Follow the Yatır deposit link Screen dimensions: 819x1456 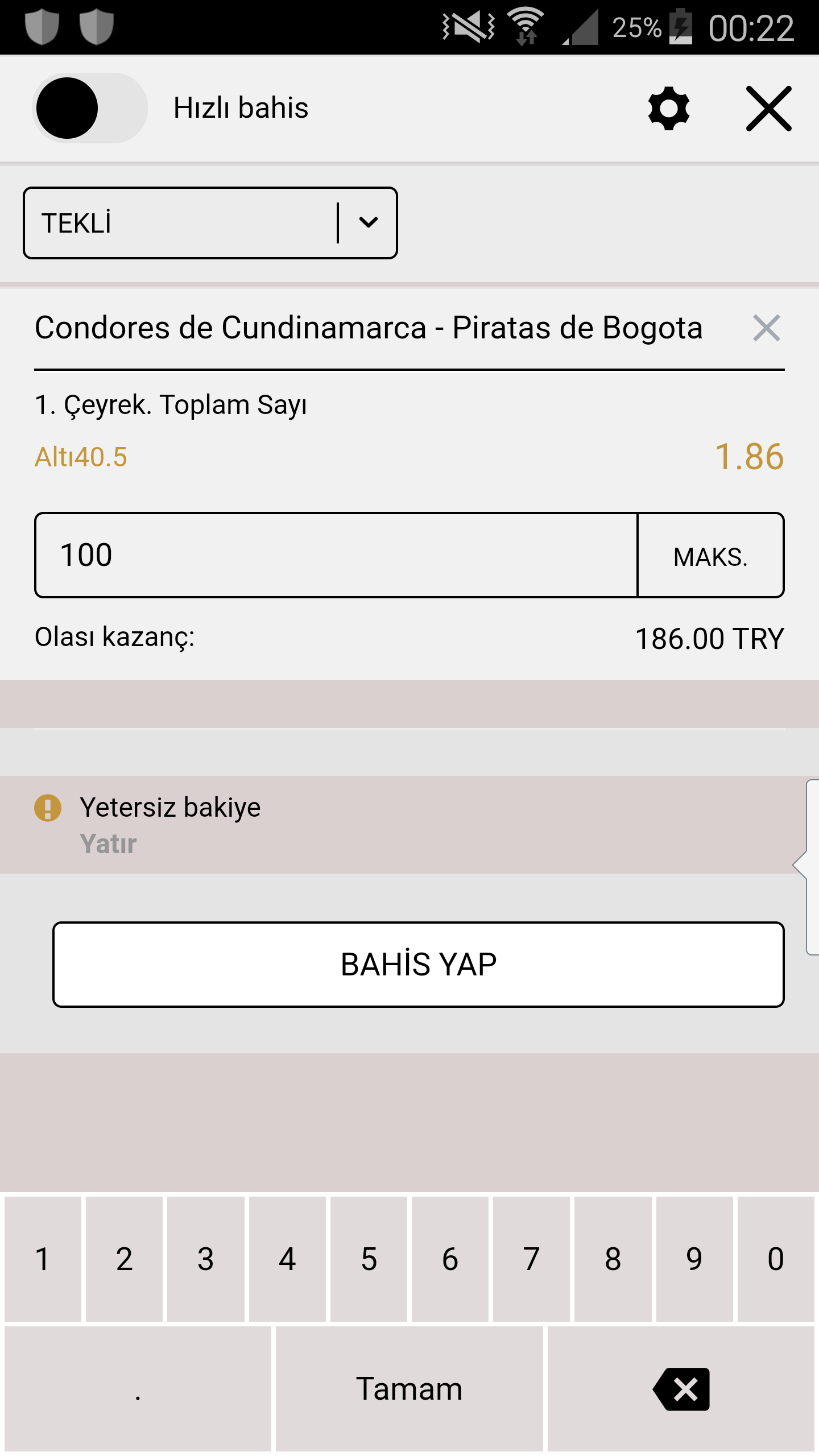tap(108, 843)
